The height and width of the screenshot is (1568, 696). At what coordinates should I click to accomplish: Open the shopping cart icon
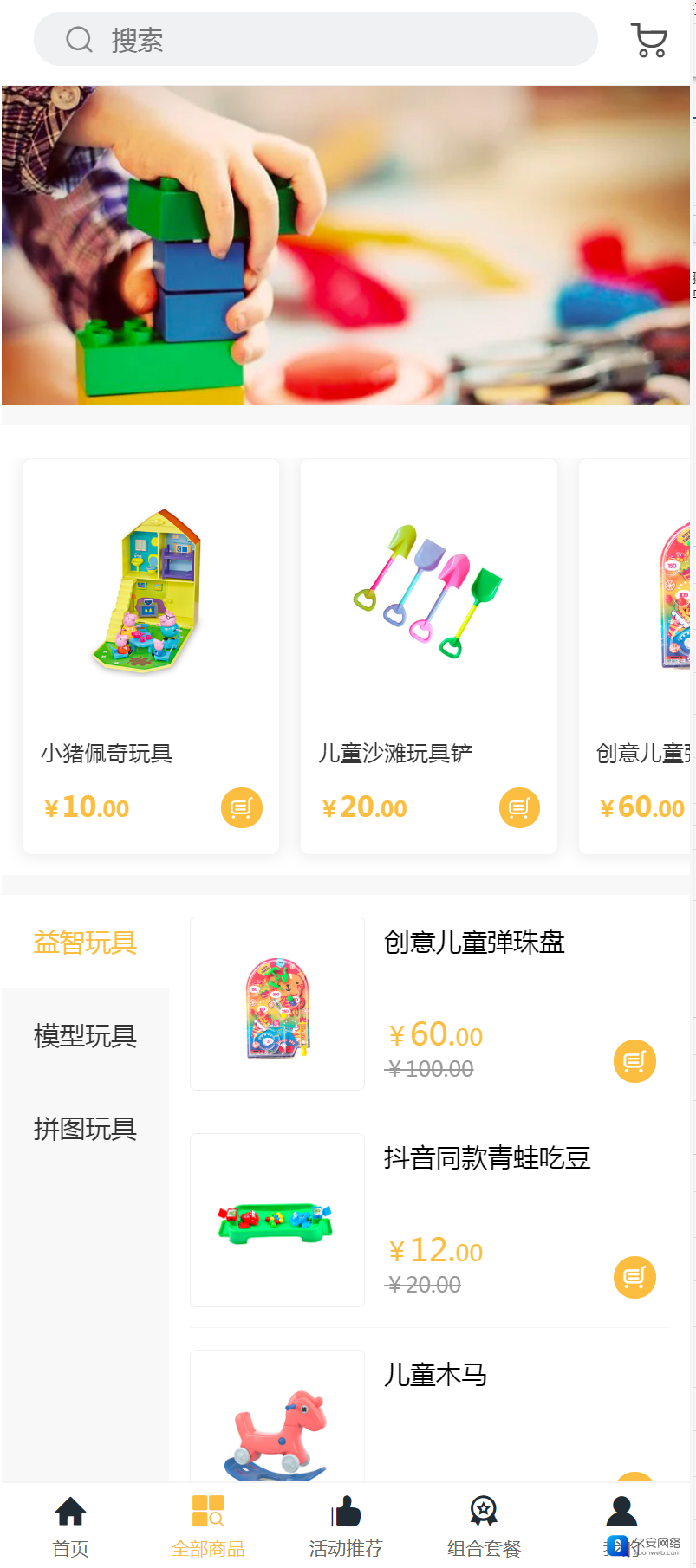648,40
